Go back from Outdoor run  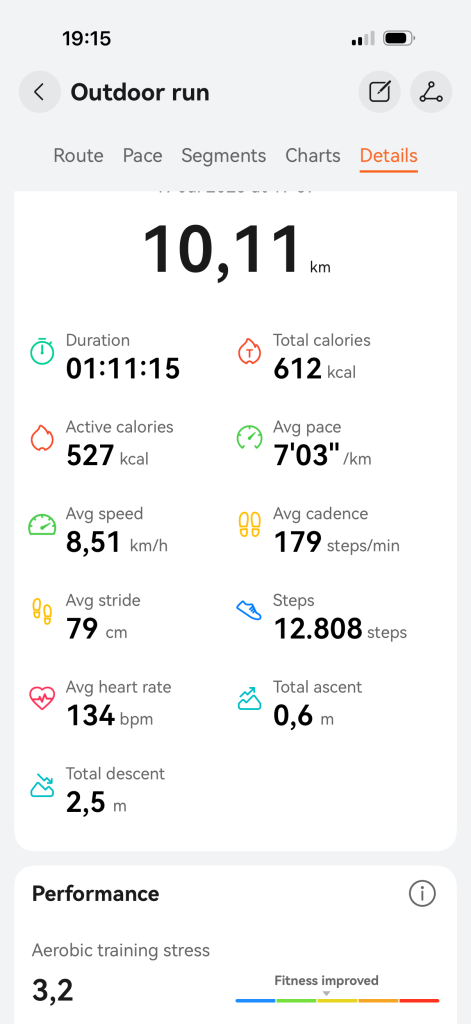click(39, 92)
